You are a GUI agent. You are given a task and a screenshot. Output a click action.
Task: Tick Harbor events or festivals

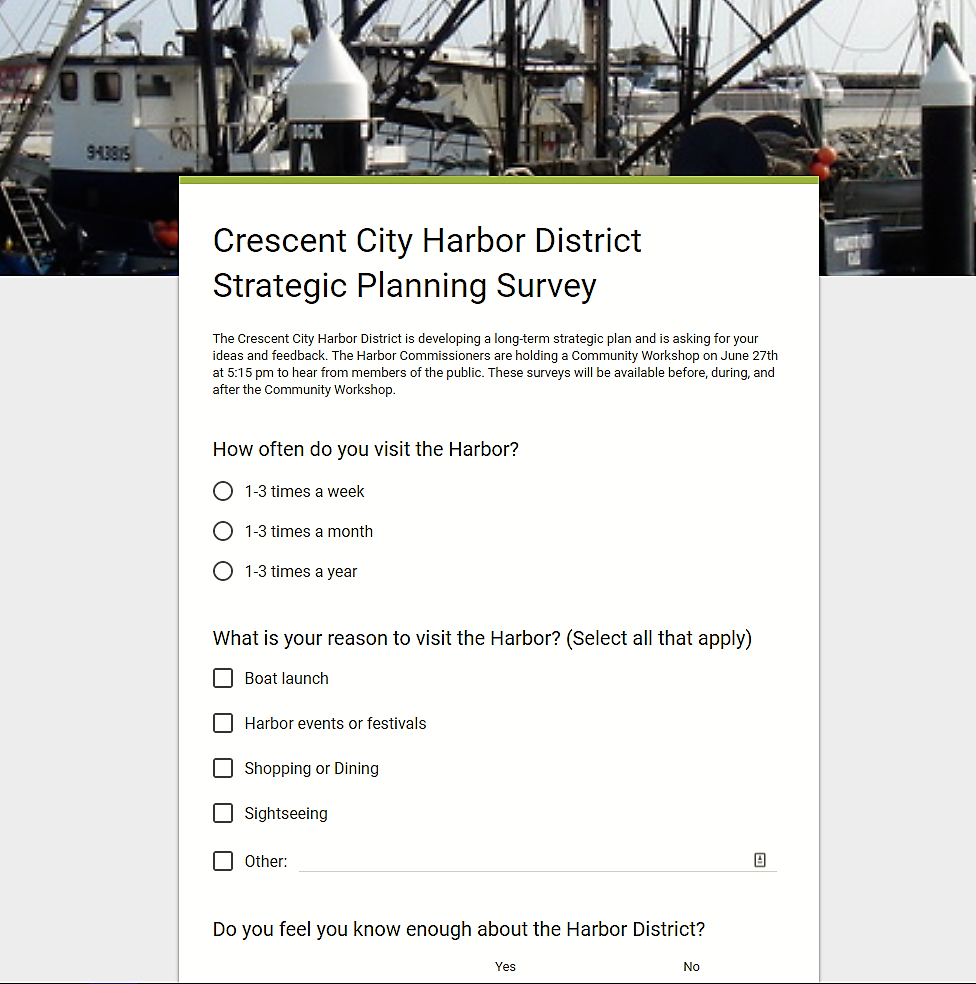coord(223,723)
